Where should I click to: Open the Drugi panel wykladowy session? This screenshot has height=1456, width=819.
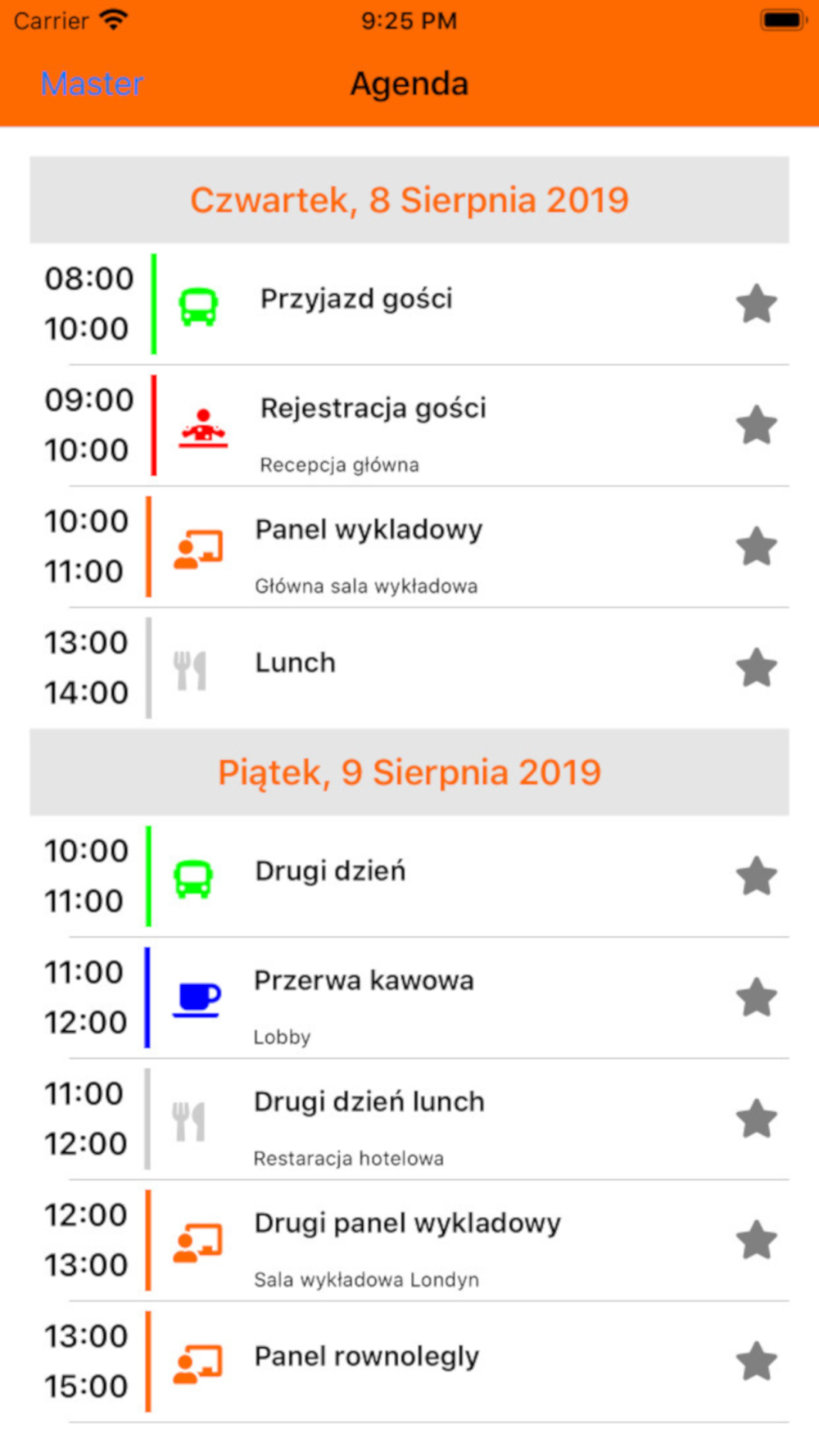409,1240
